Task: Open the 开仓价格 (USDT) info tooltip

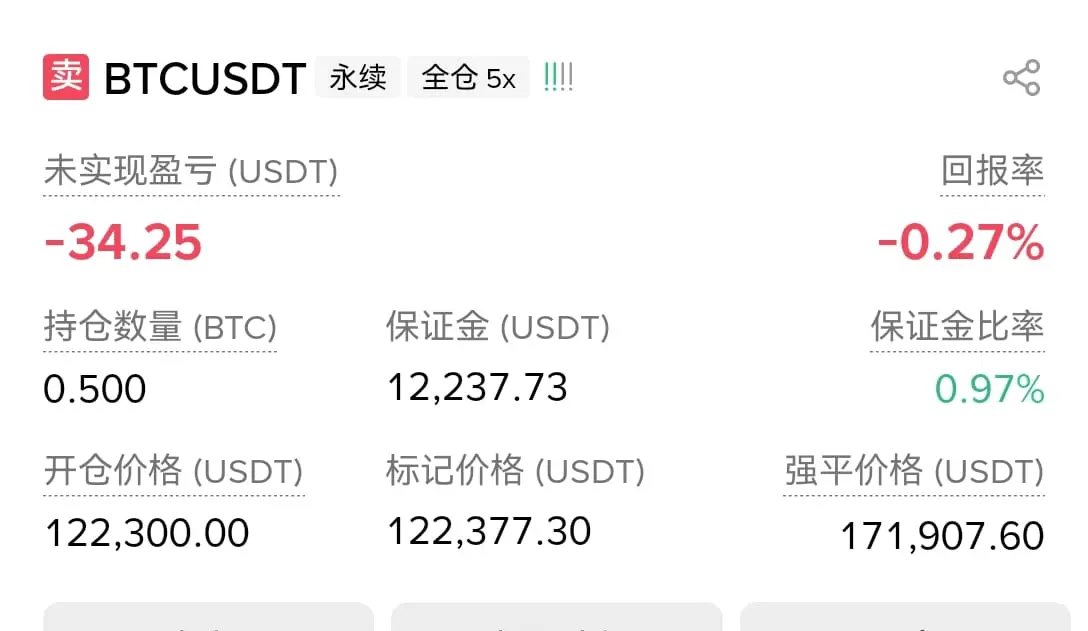Action: pos(173,471)
